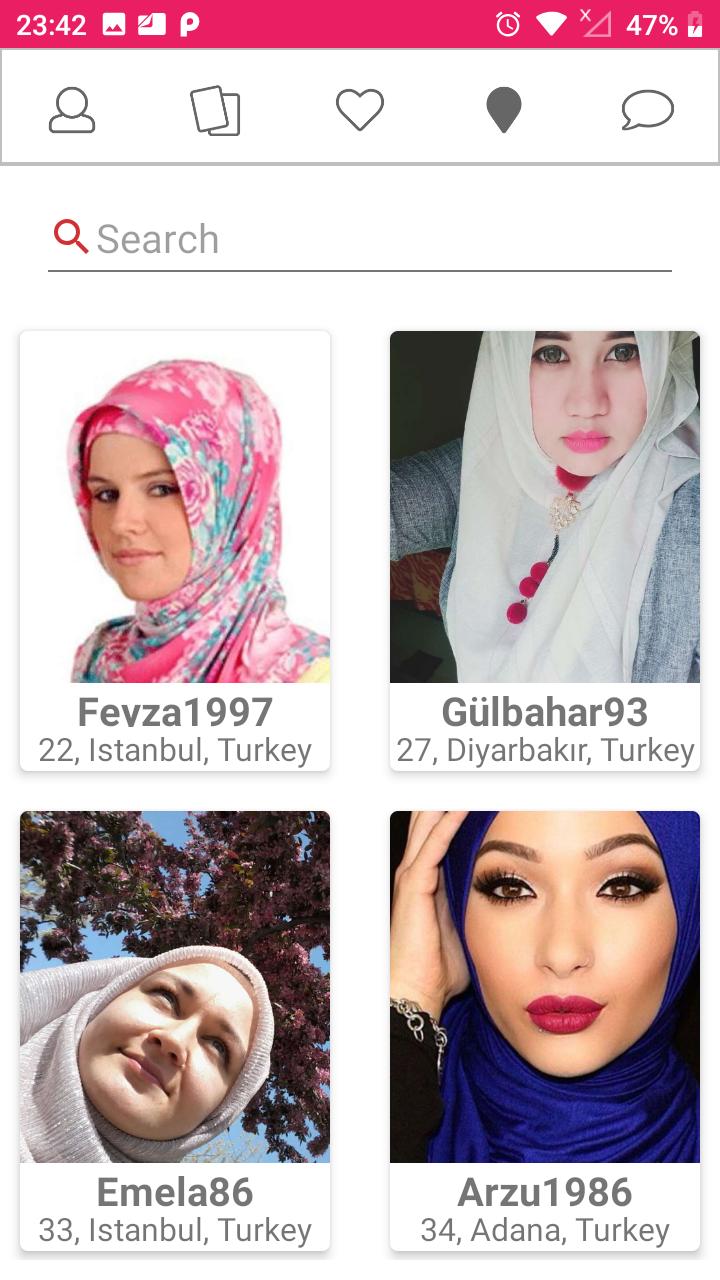The image size is (720, 1280).
Task: Open the likes heart icon
Action: [360, 109]
